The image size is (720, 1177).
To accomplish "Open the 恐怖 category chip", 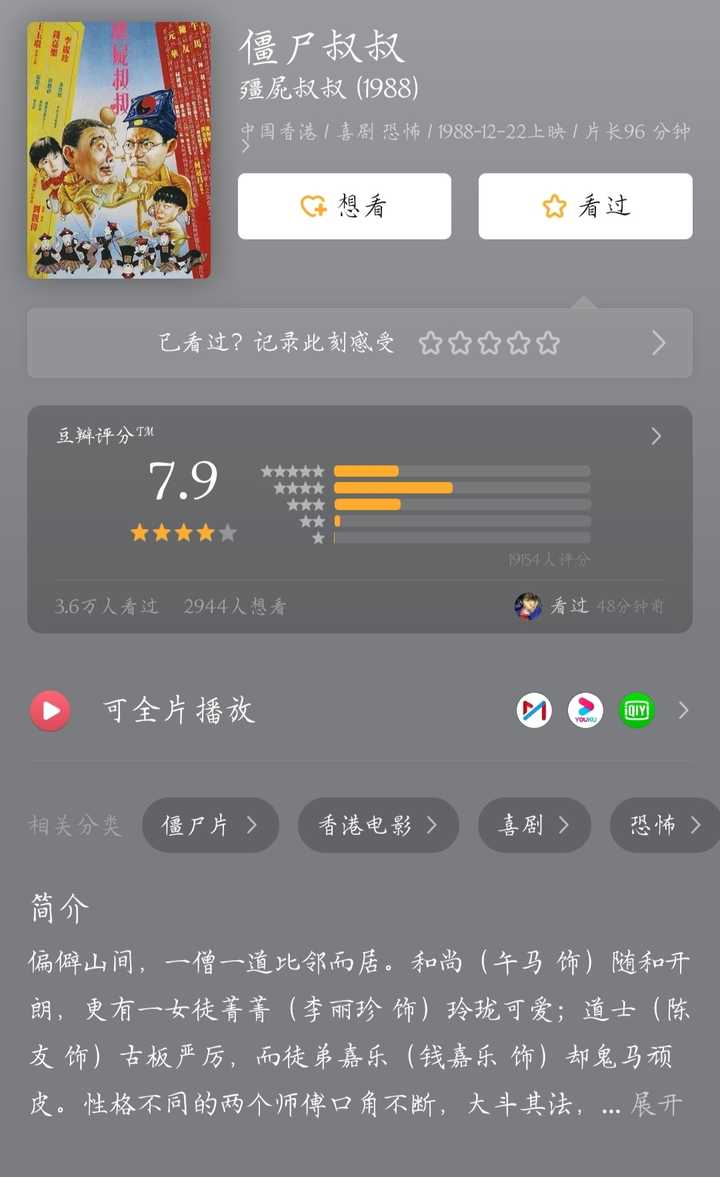I will point(665,825).
